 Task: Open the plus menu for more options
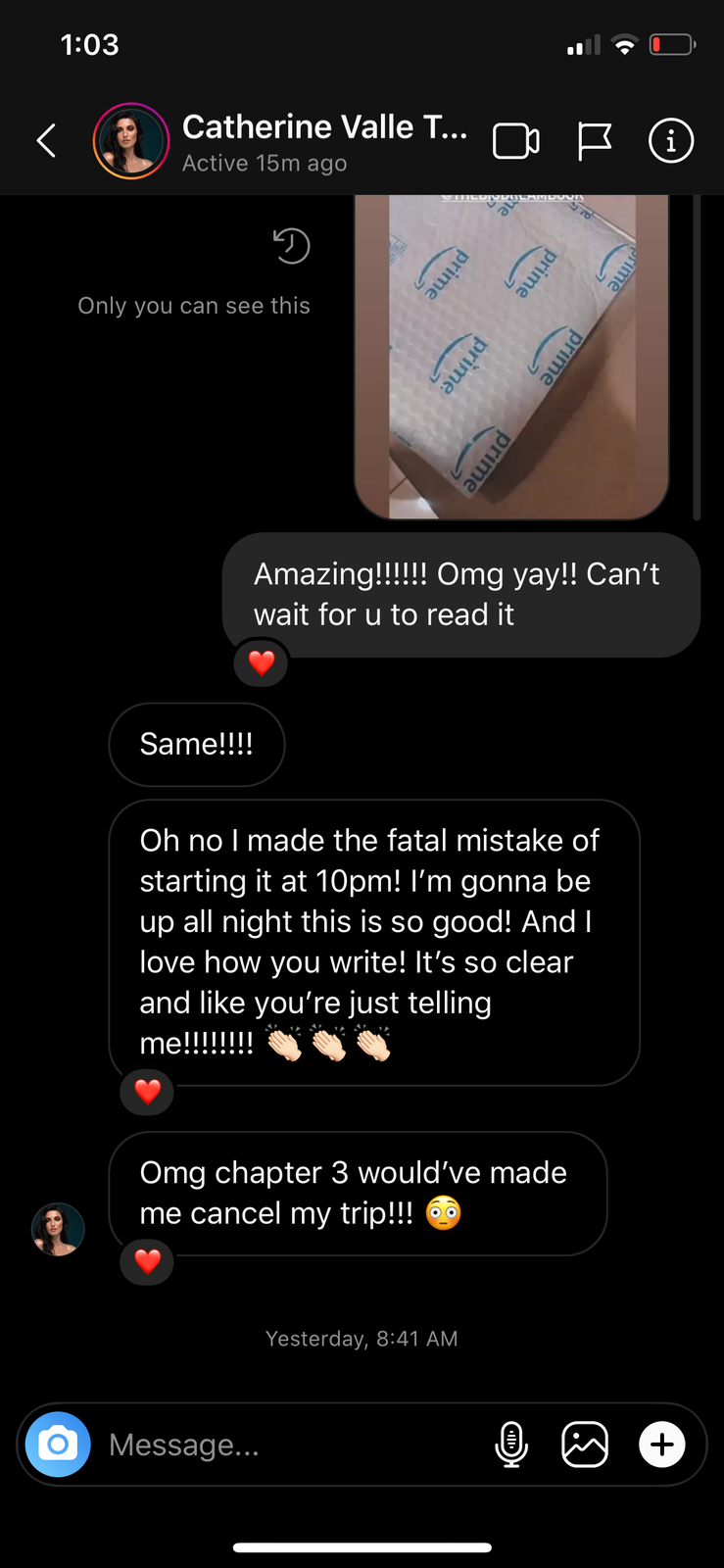[x=662, y=1445]
